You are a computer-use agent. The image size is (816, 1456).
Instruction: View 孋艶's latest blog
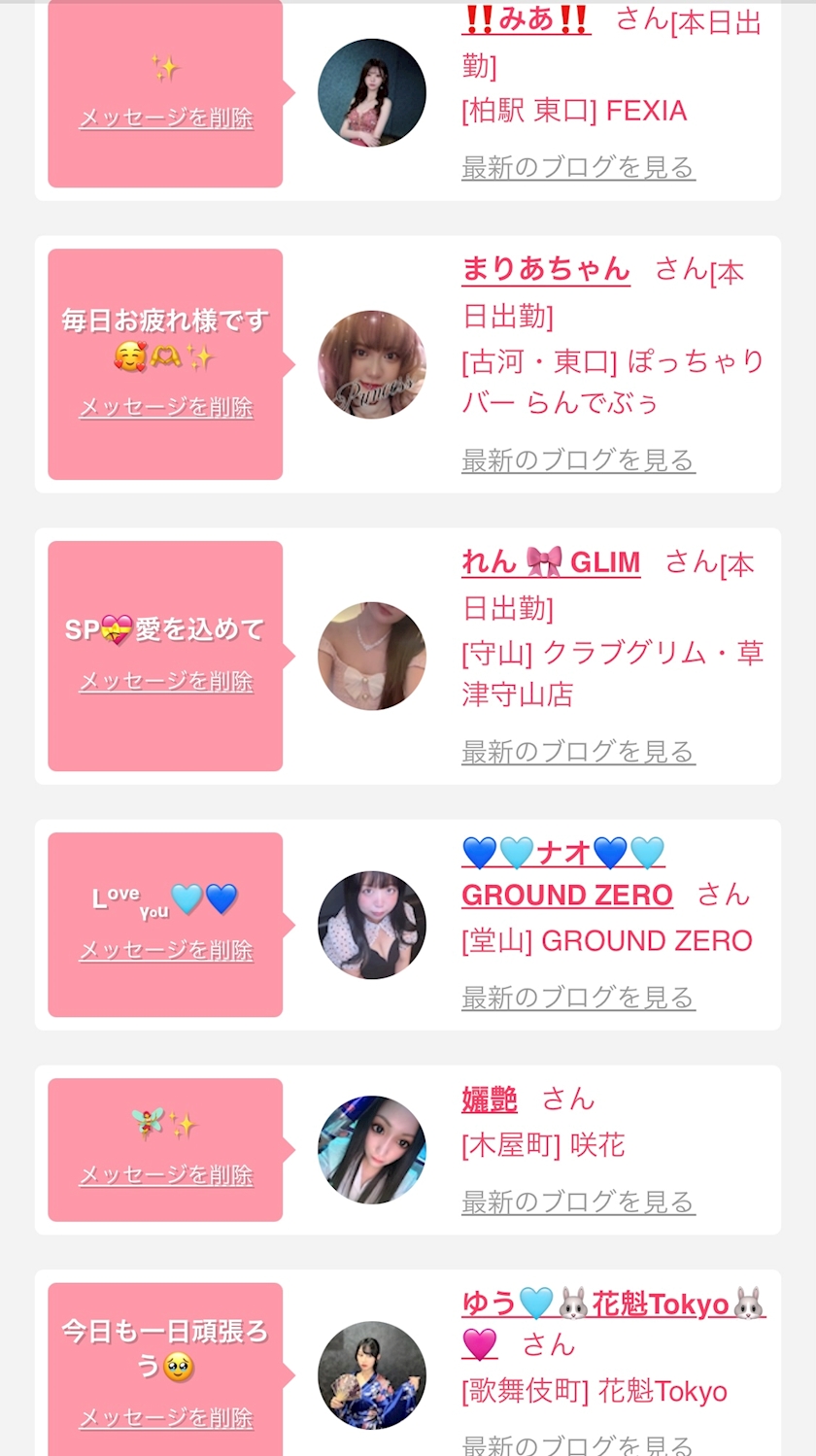coord(578,1202)
